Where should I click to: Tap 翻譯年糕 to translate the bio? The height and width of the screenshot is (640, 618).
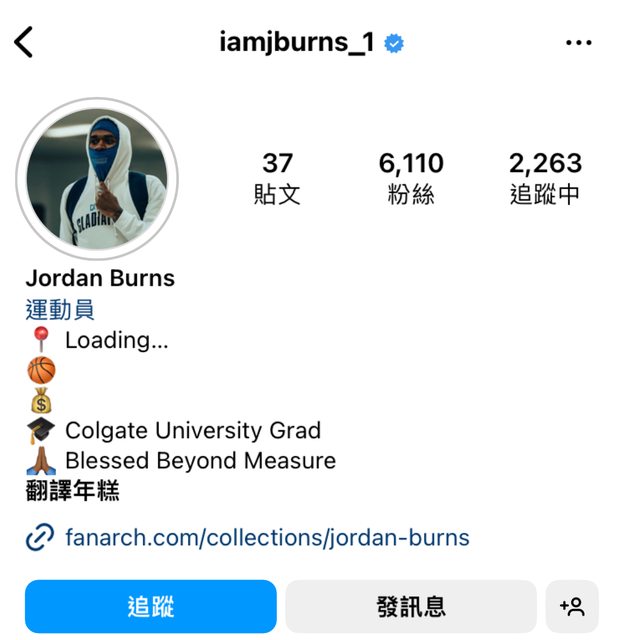(x=73, y=491)
